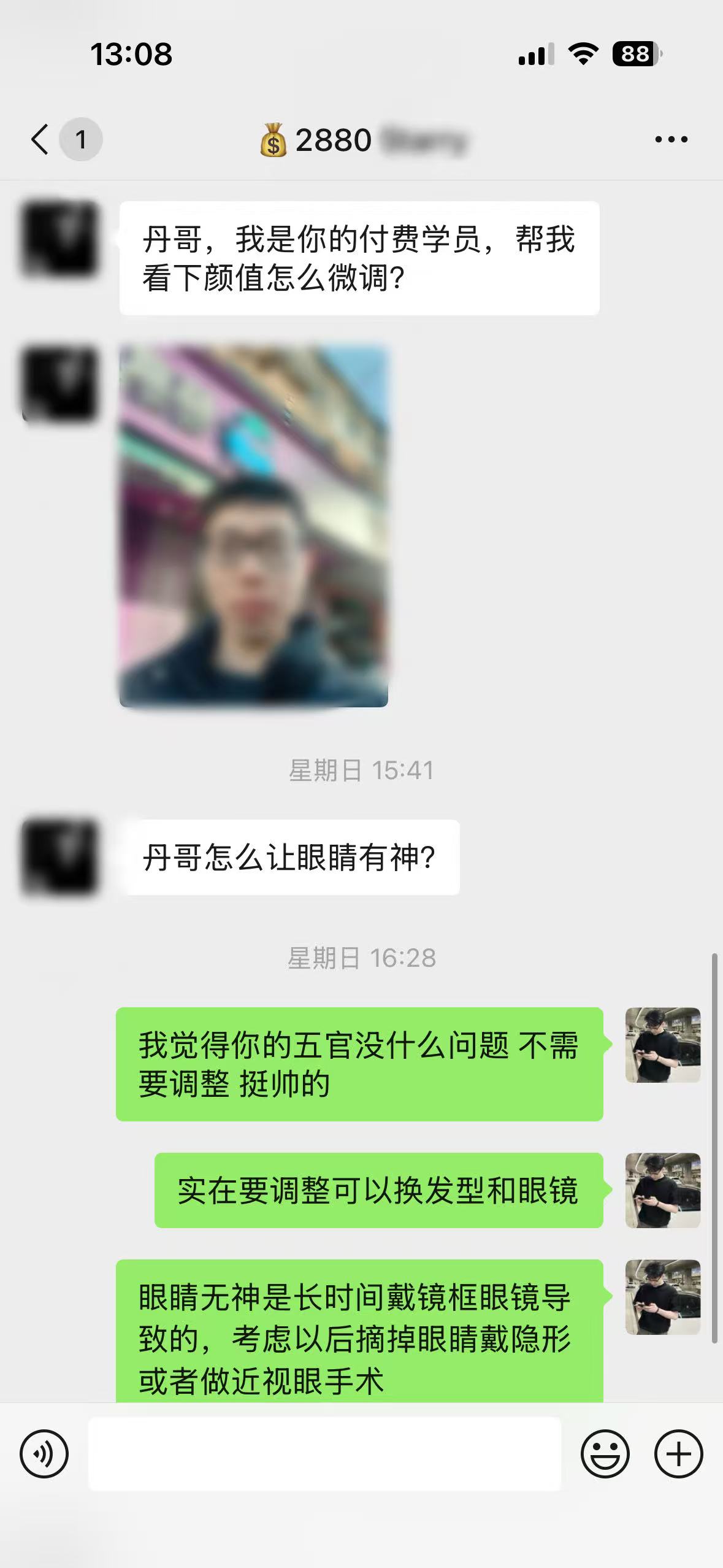Open contact avatar beside 我是你的付费学员 message
This screenshot has height=1568, width=723.
pos(59,239)
